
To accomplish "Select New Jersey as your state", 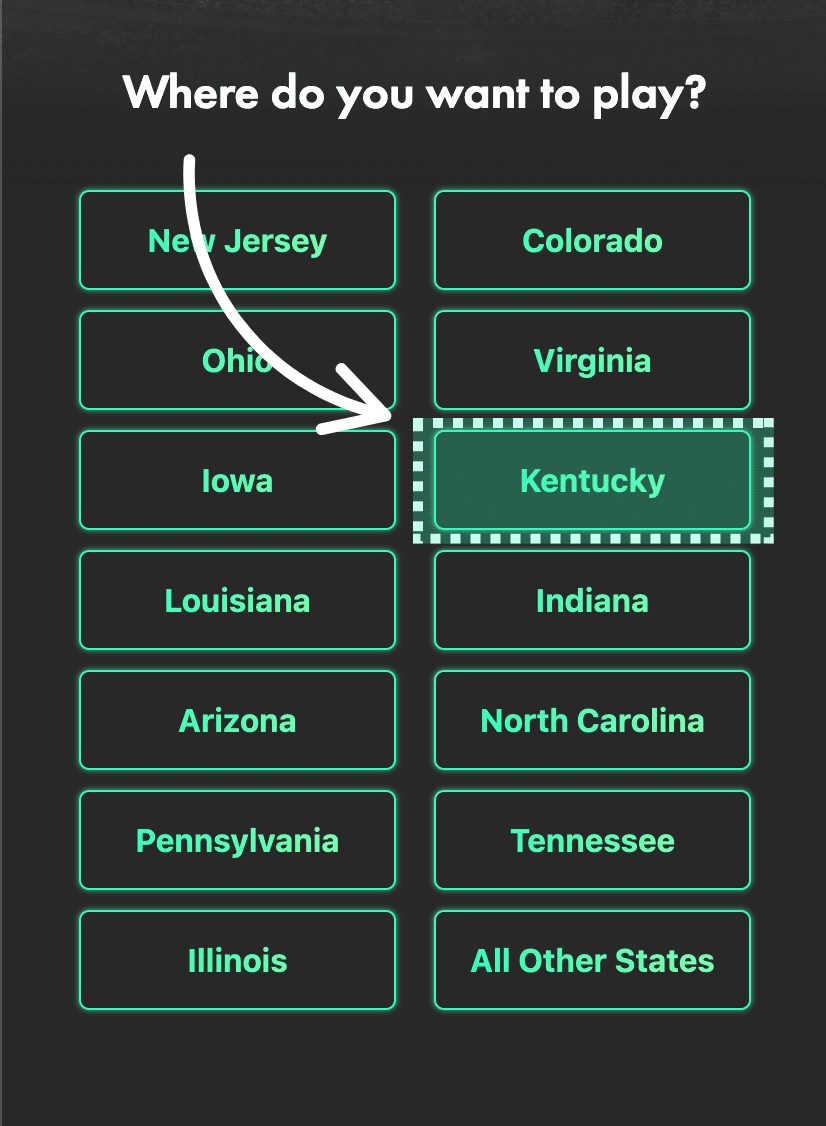I will [x=237, y=240].
